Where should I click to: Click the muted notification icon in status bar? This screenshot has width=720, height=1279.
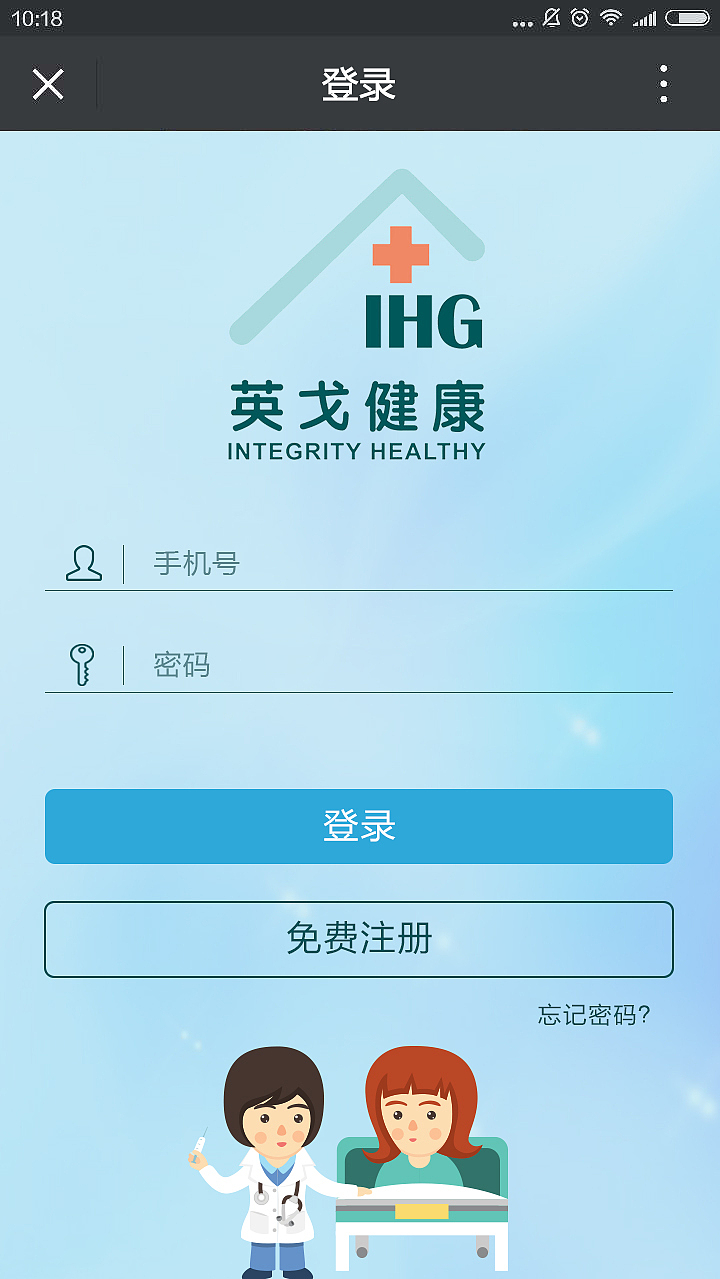(552, 16)
